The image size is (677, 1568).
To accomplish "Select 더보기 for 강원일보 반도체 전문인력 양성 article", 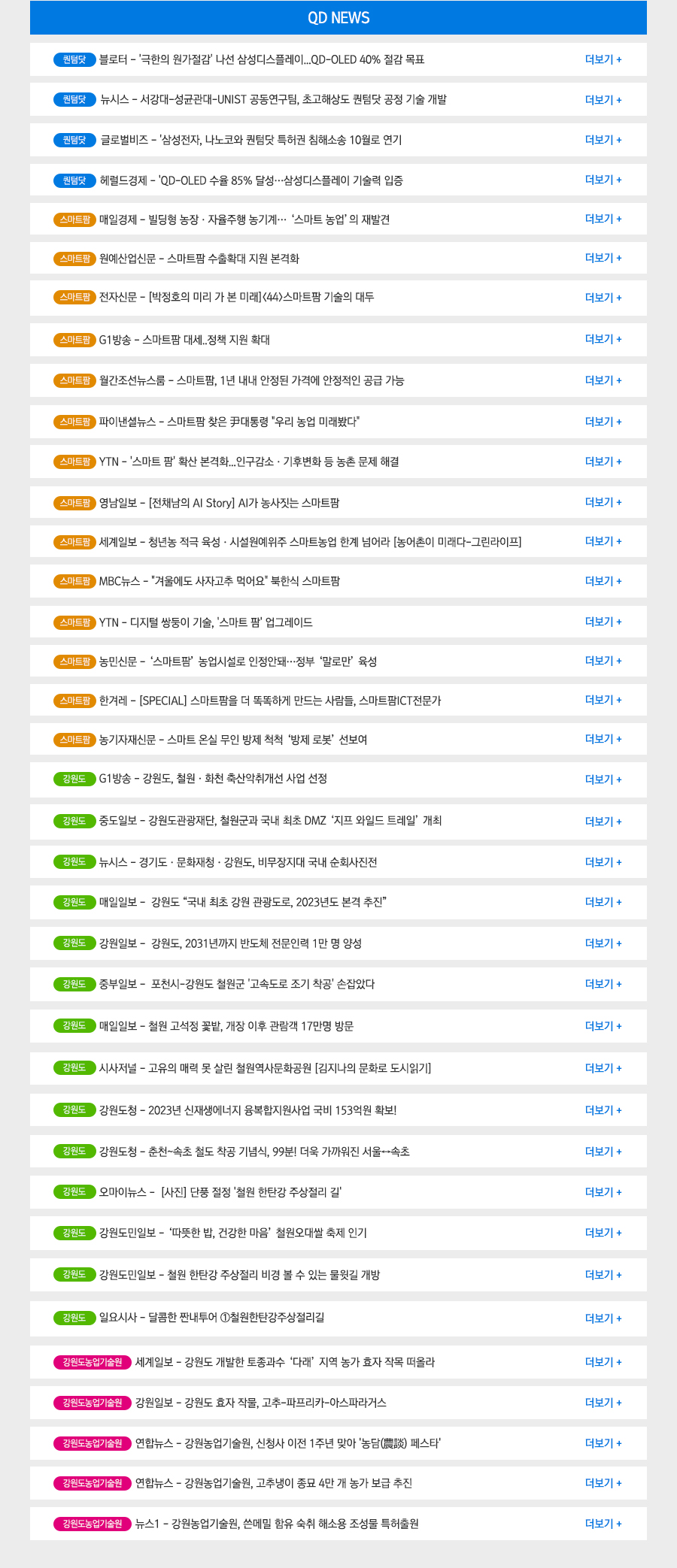I will [603, 943].
